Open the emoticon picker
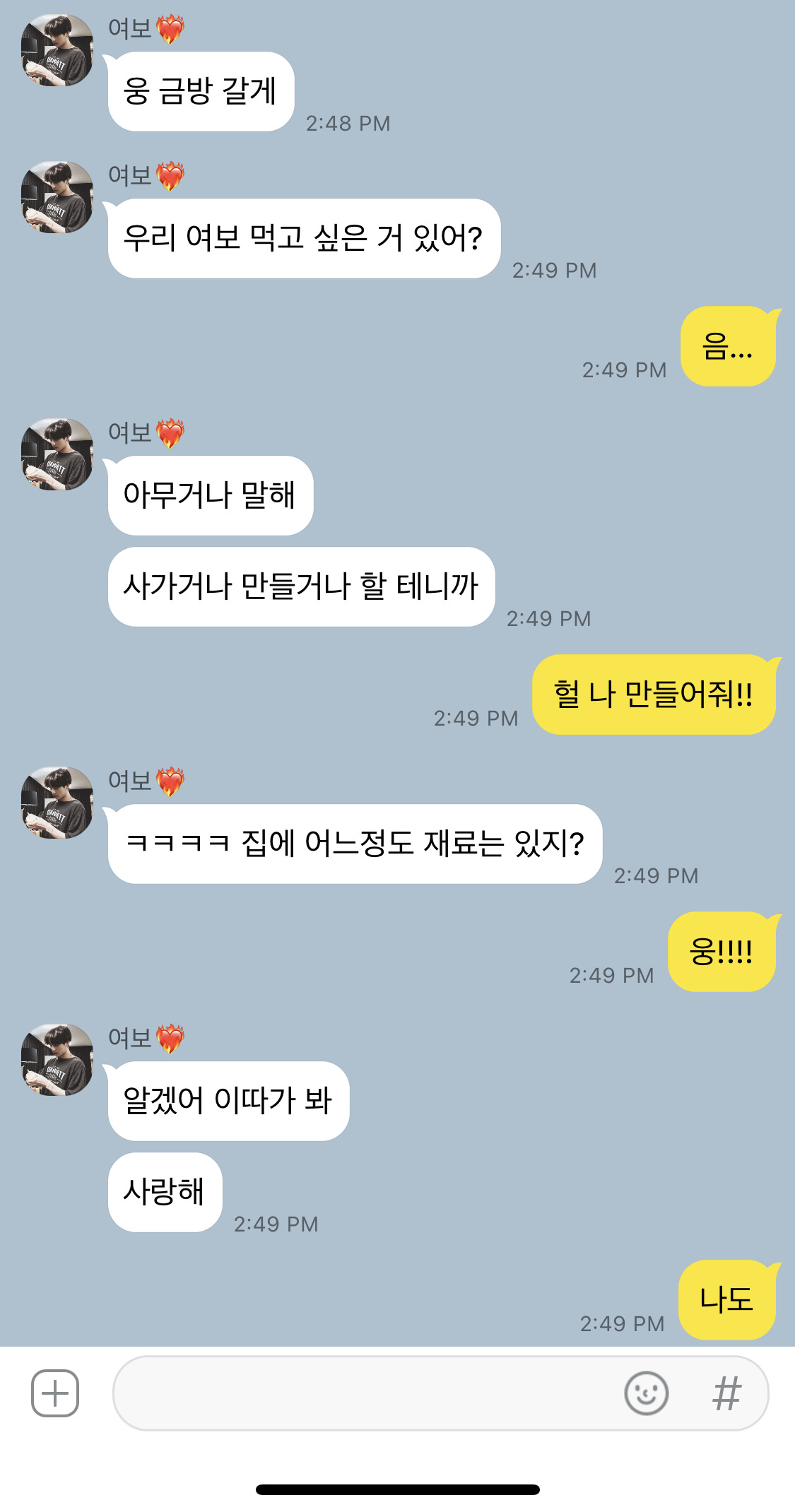Image resolution: width=795 pixels, height=1512 pixels. coord(646,1393)
